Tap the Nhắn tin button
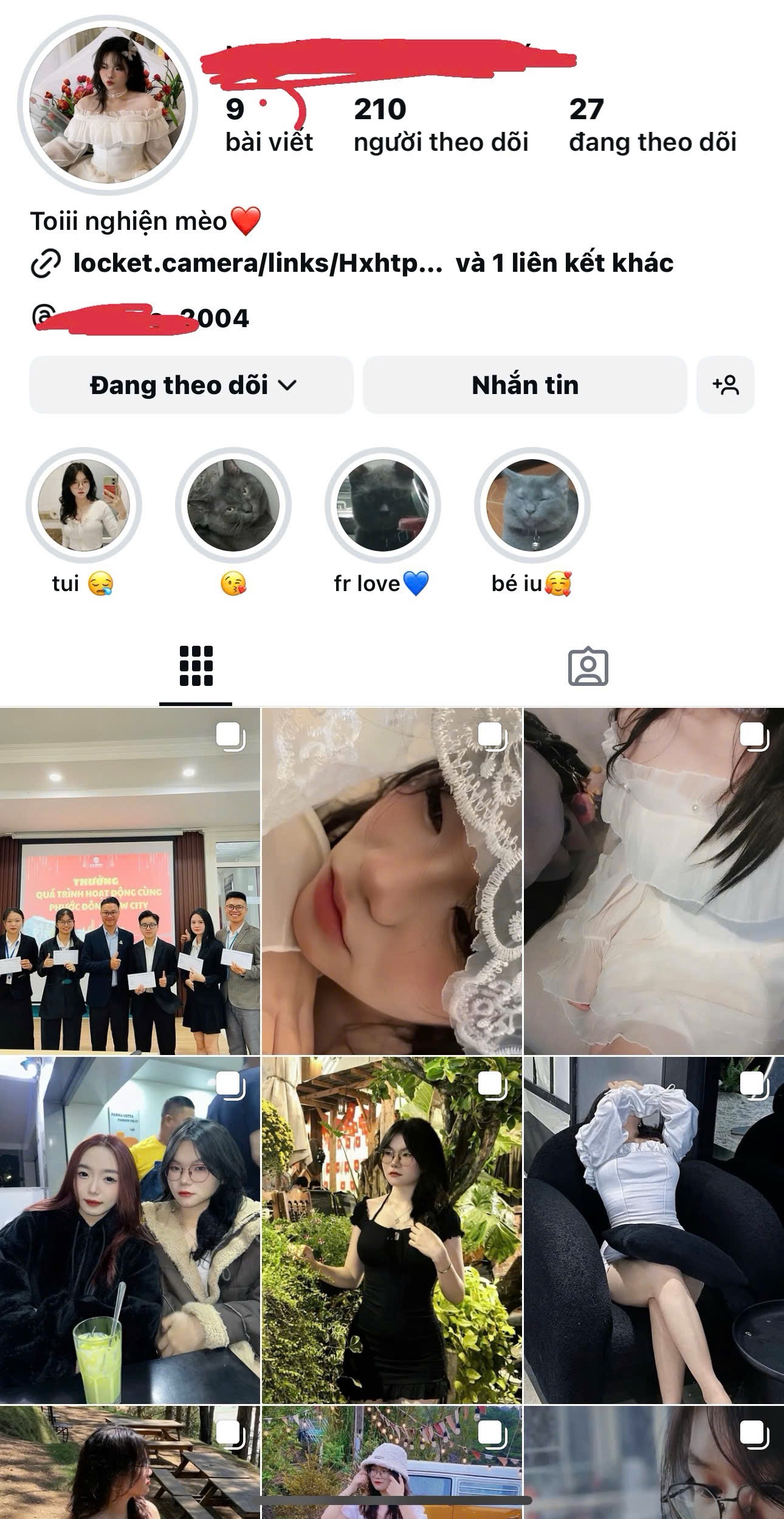The image size is (784, 1519). (x=524, y=385)
